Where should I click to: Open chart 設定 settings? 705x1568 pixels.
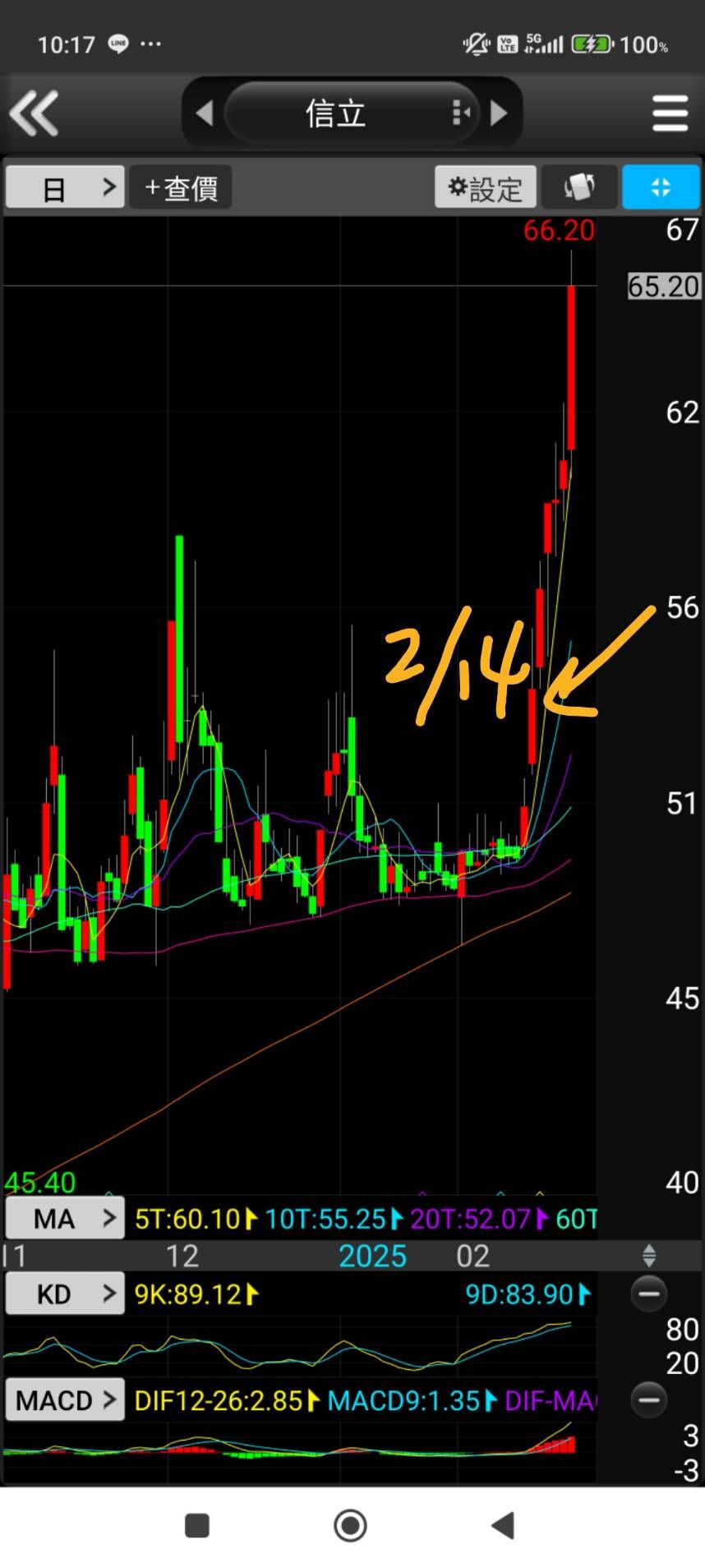(x=485, y=188)
